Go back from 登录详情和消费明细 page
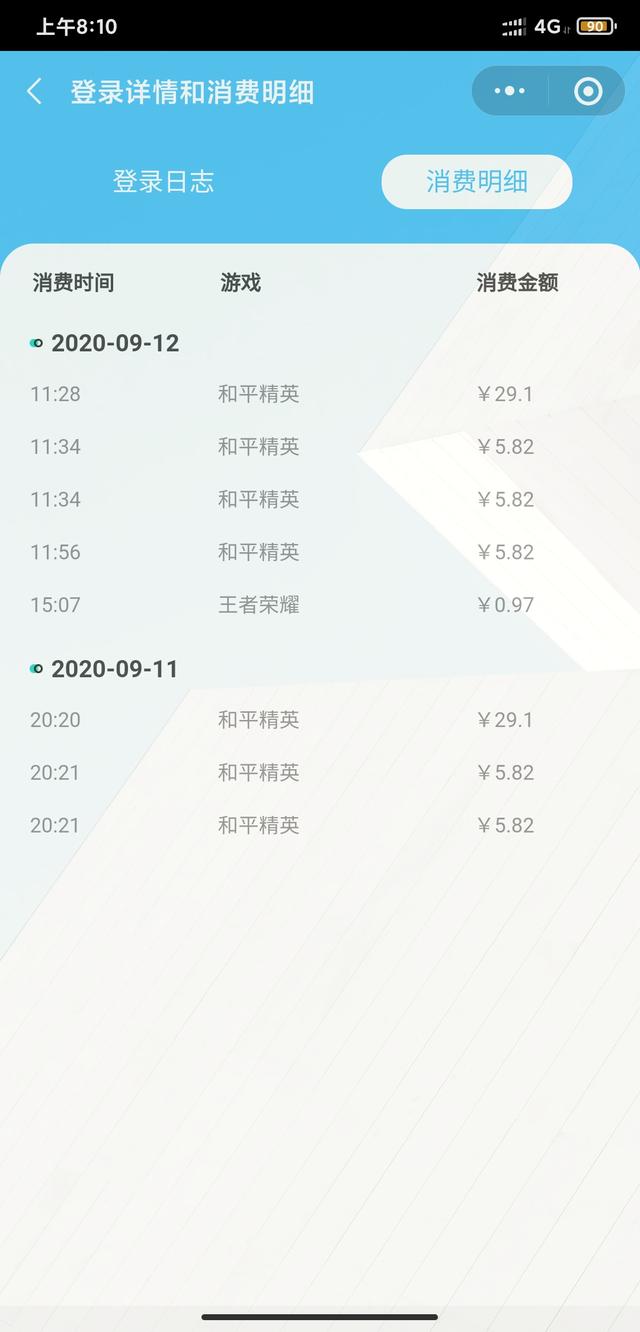This screenshot has height=1332, width=640. click(34, 92)
